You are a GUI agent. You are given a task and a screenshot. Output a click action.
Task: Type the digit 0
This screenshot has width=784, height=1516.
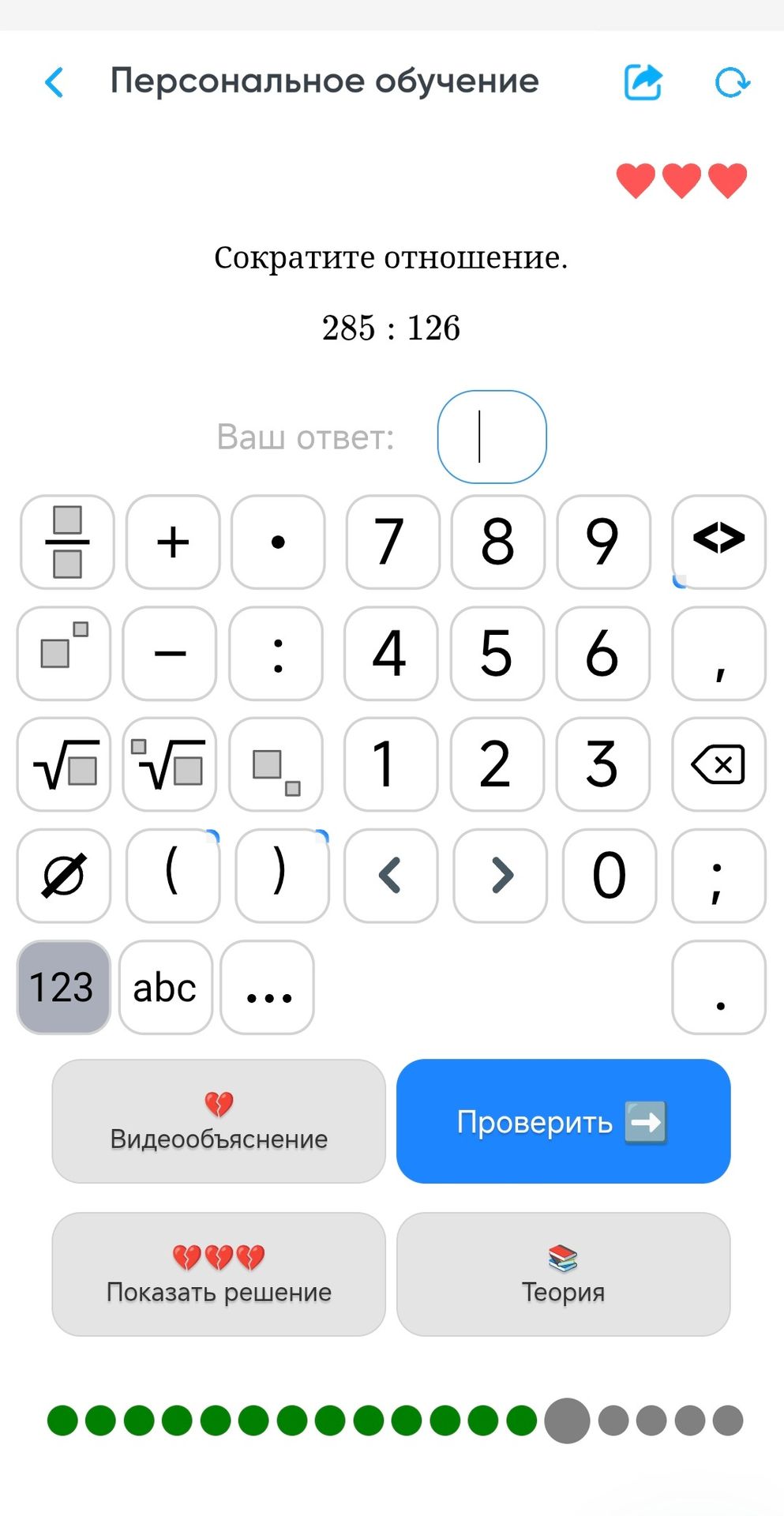point(609,876)
